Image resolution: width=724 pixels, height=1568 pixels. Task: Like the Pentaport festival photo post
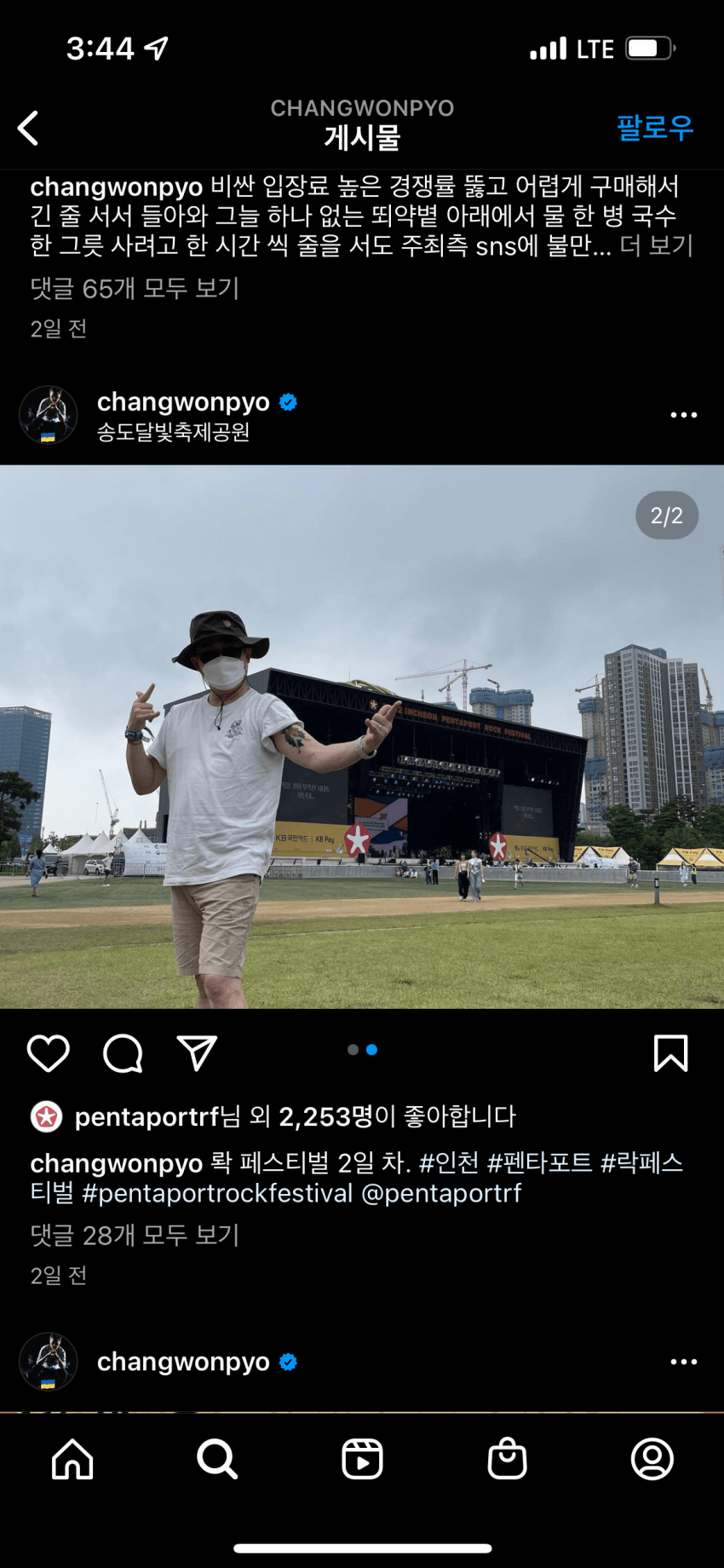pos(49,1053)
